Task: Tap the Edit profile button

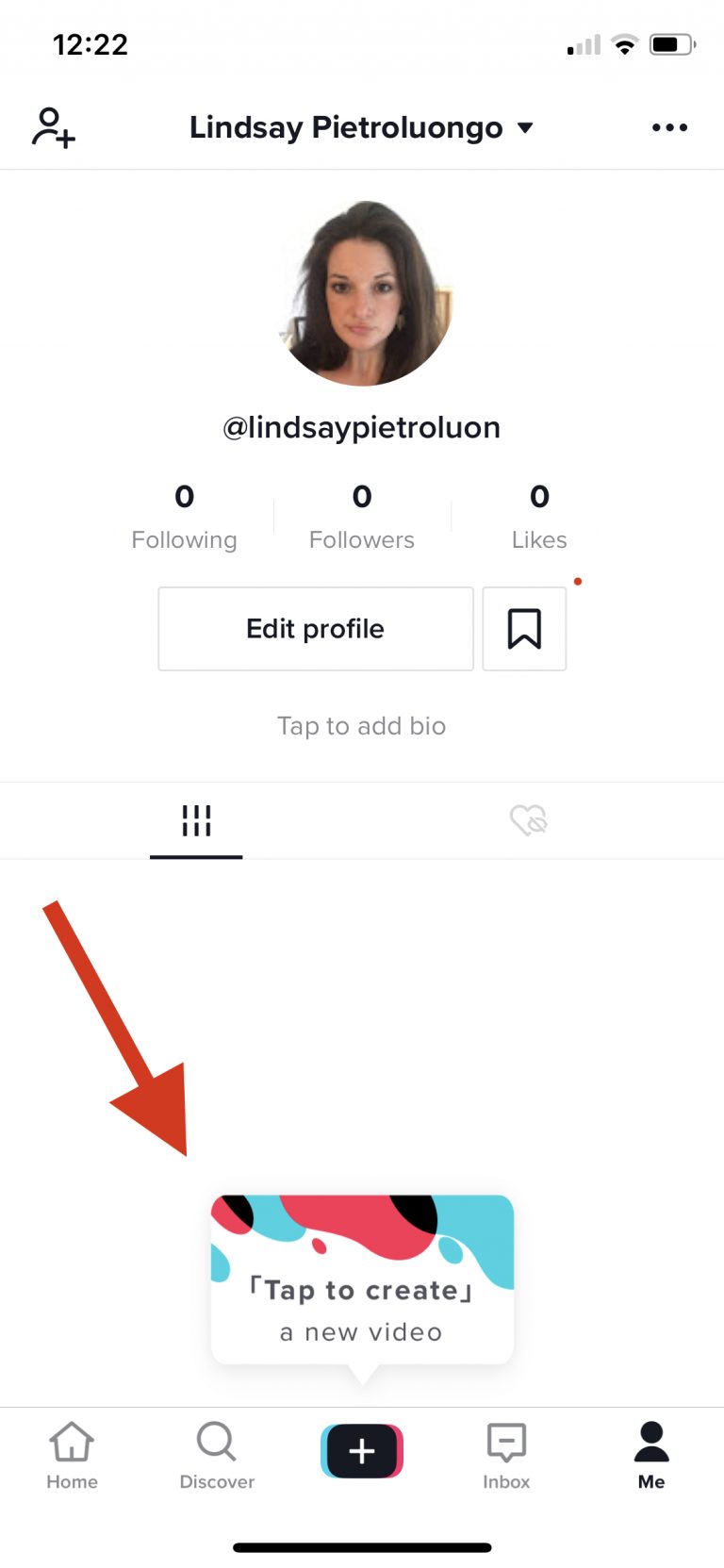Action: coord(315,628)
